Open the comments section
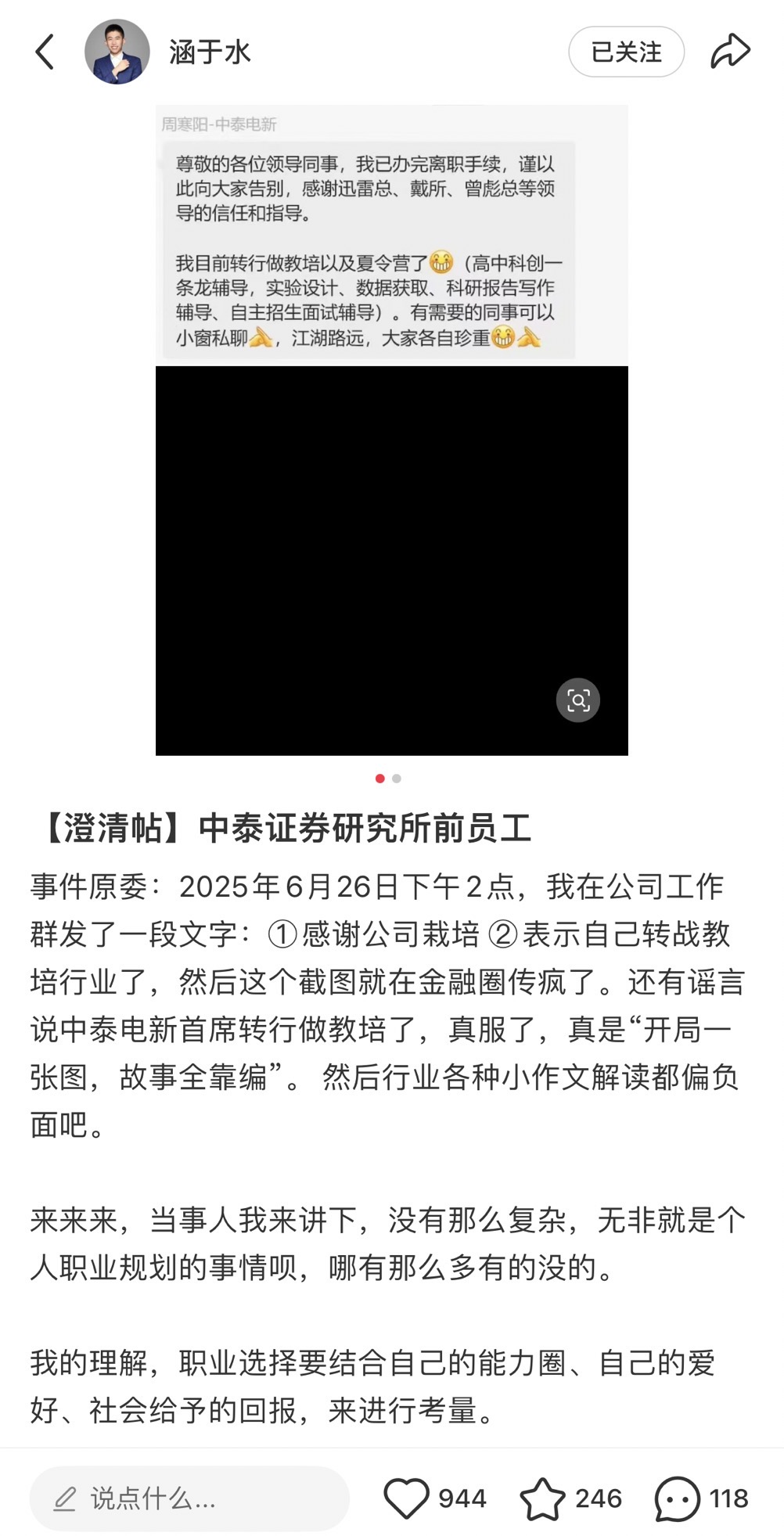784x1536 pixels. (x=678, y=1498)
